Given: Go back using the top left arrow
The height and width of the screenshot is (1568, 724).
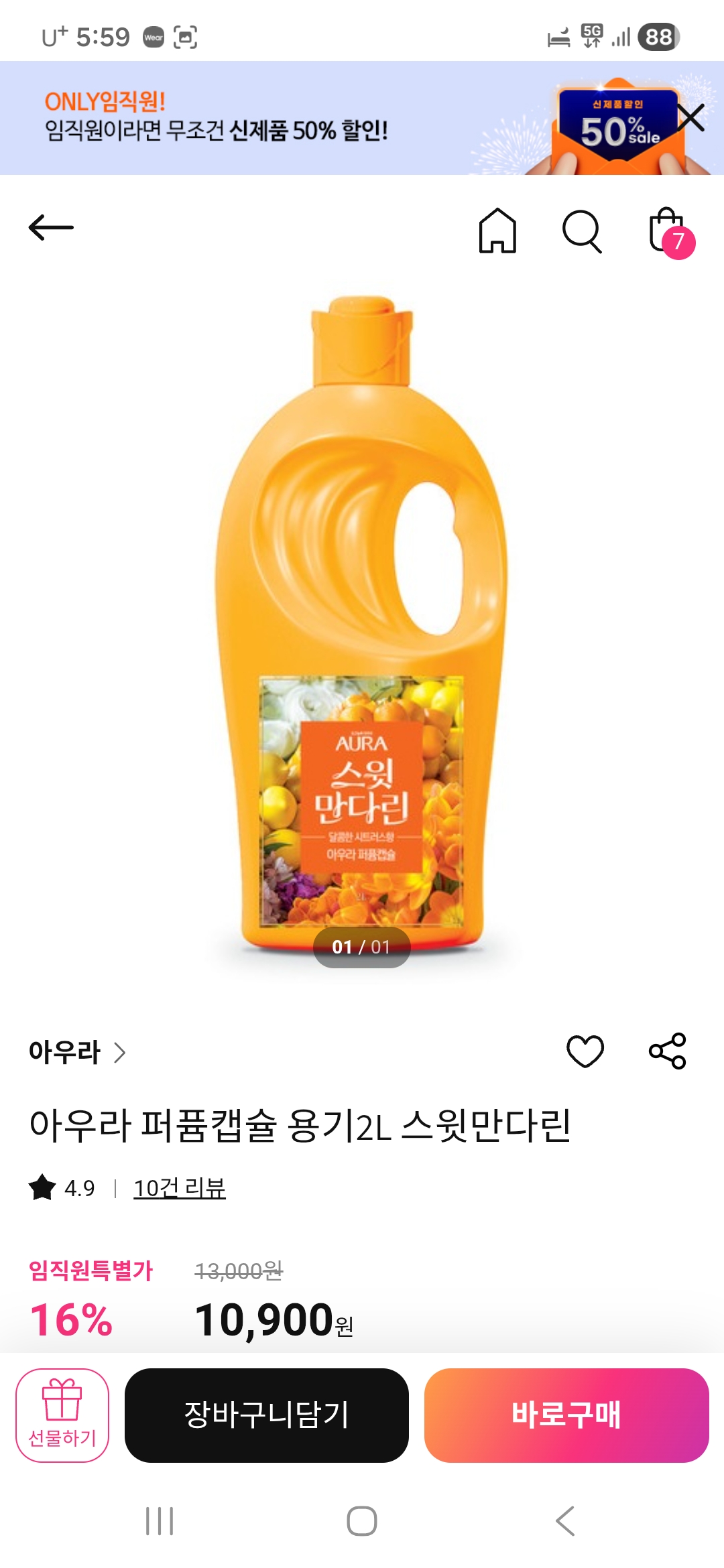Looking at the screenshot, I should [51, 228].
